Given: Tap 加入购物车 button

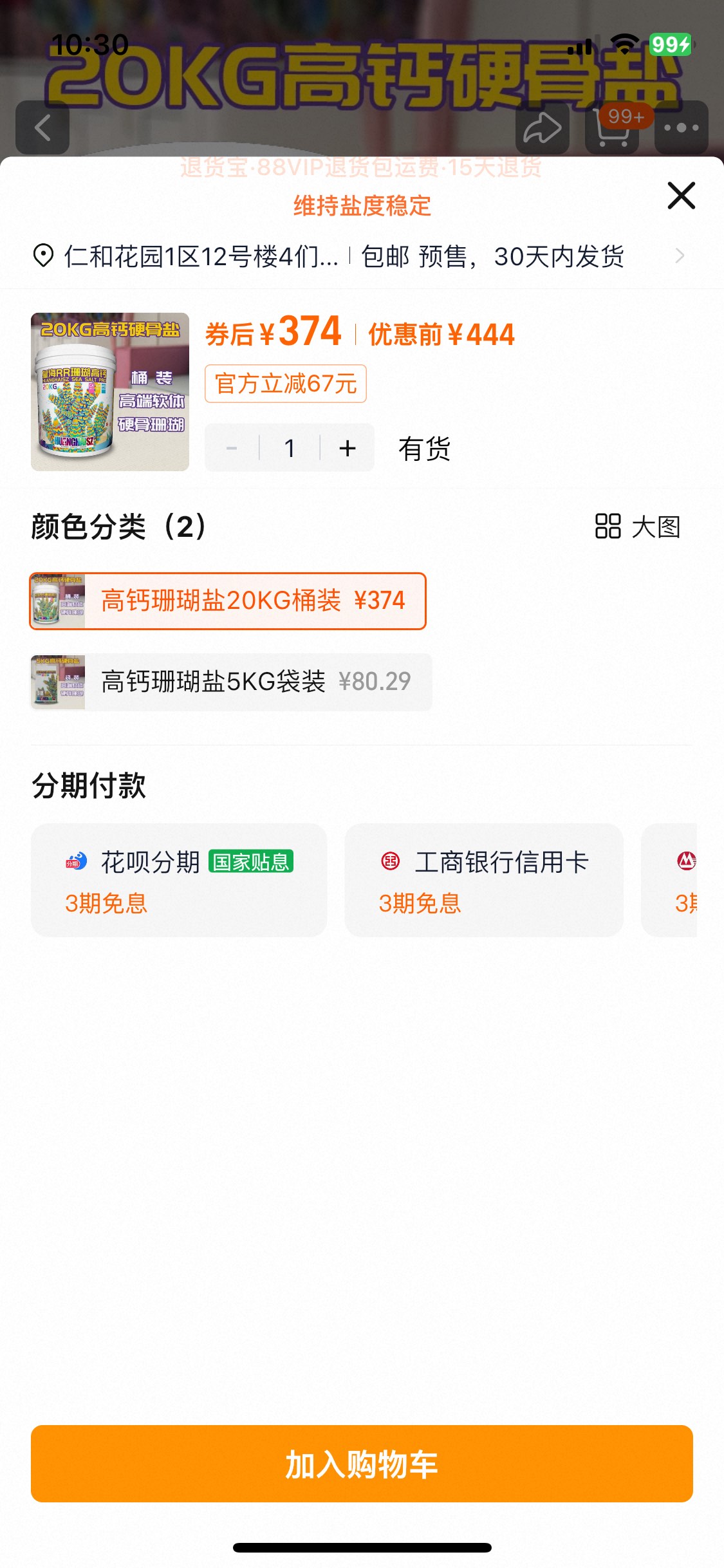Looking at the screenshot, I should pos(362,1464).
